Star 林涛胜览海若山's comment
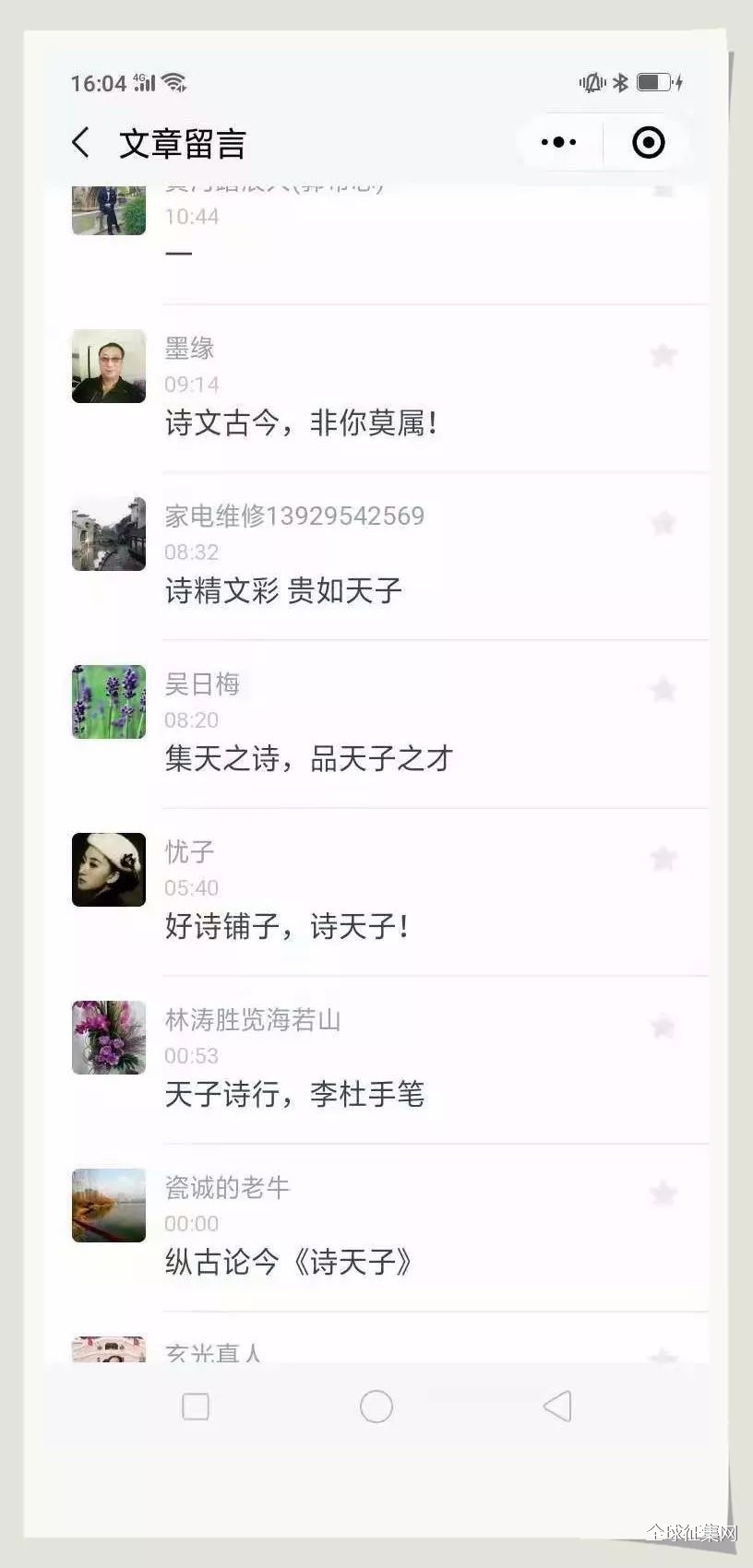This screenshot has height=1568, width=753. [x=663, y=1027]
